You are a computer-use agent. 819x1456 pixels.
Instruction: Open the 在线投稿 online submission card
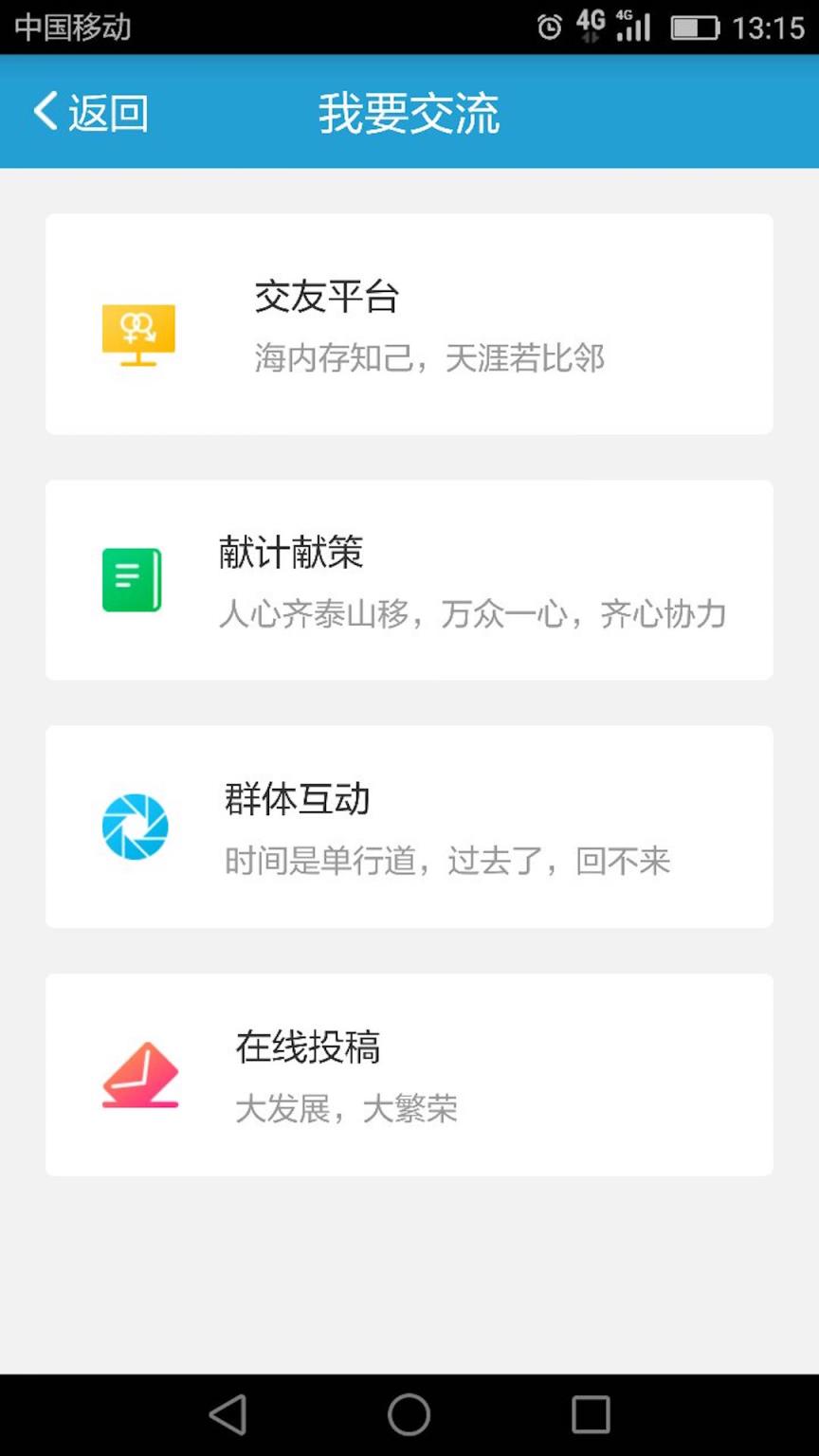(x=408, y=1074)
